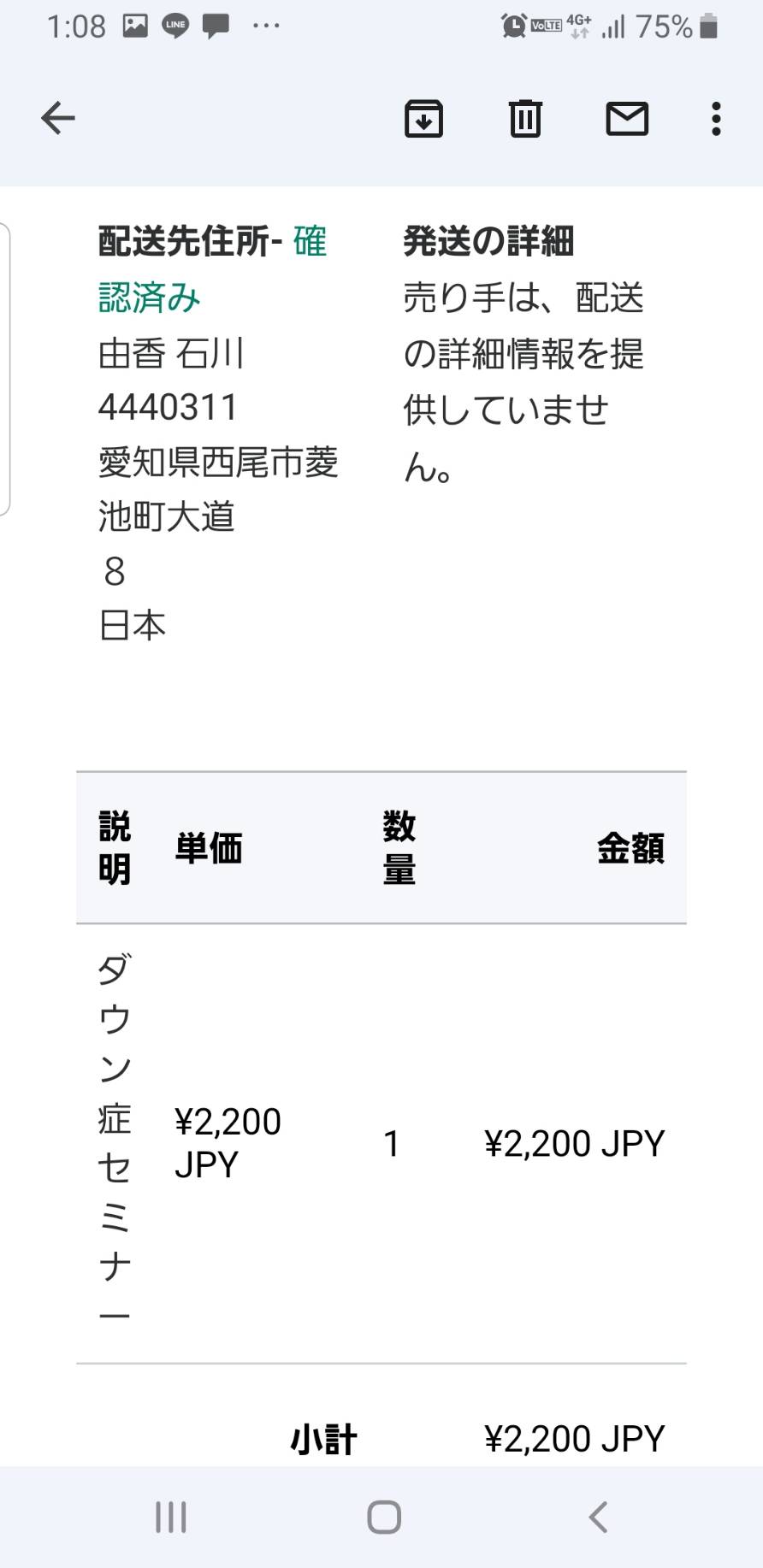This screenshot has height=1568, width=763.
Task: Tap the system back chevron
Action: pyautogui.click(x=598, y=1518)
